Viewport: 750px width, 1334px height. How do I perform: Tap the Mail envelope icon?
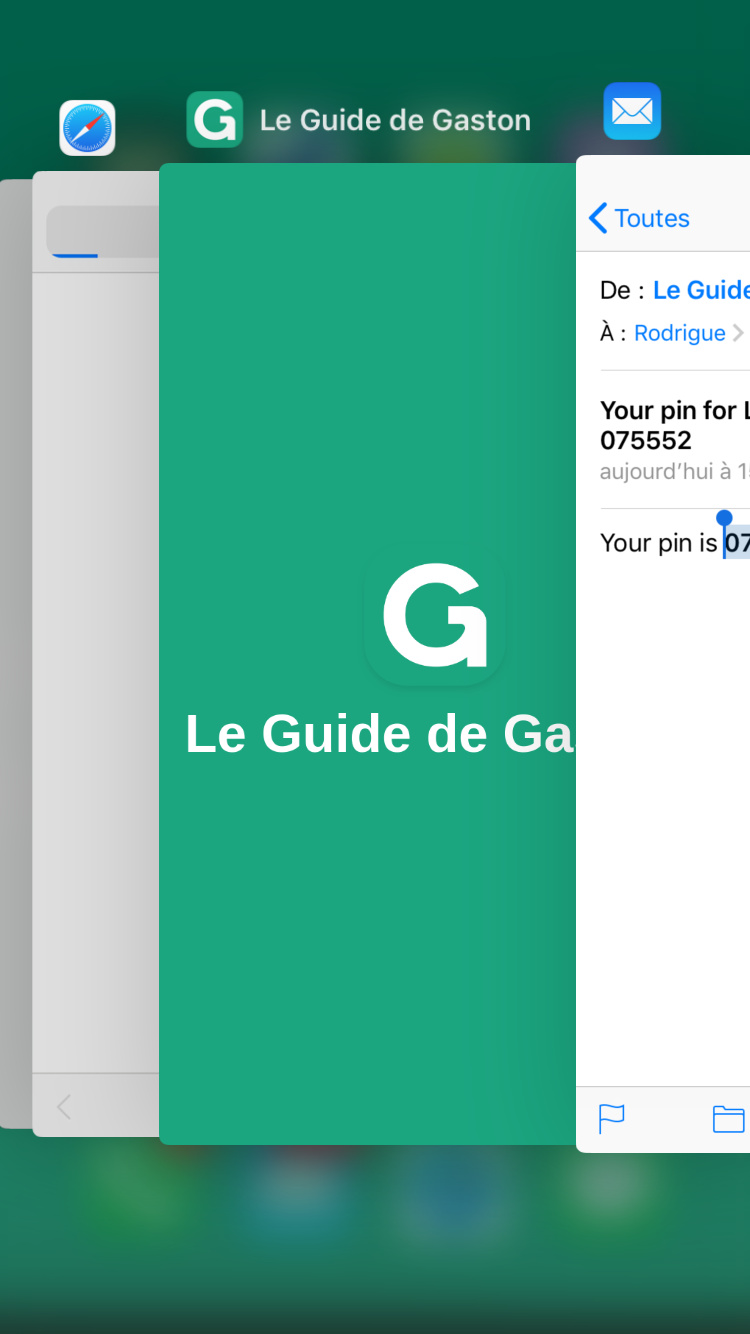click(632, 111)
